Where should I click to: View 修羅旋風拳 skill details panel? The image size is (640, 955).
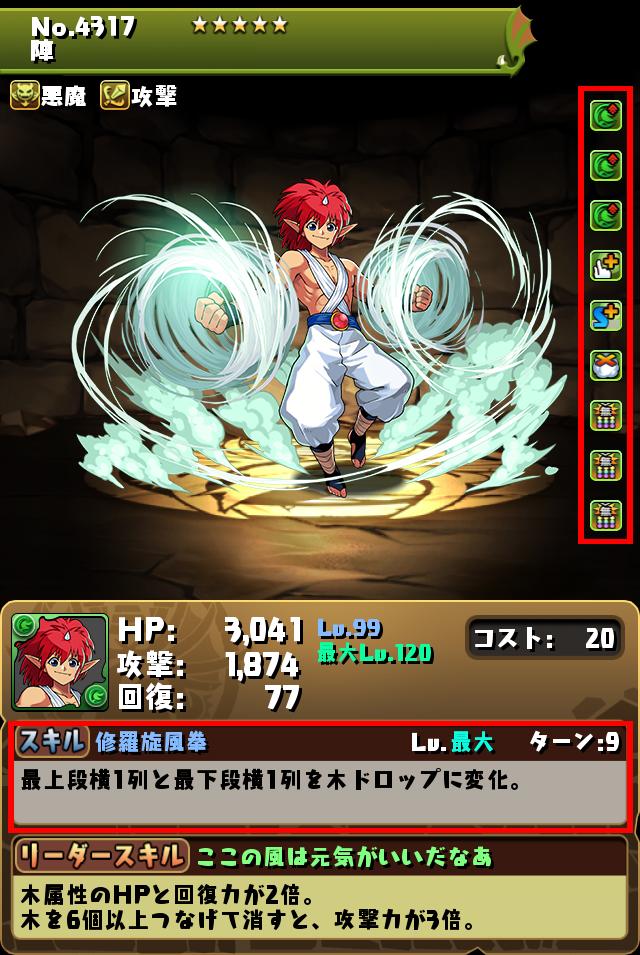point(319,777)
